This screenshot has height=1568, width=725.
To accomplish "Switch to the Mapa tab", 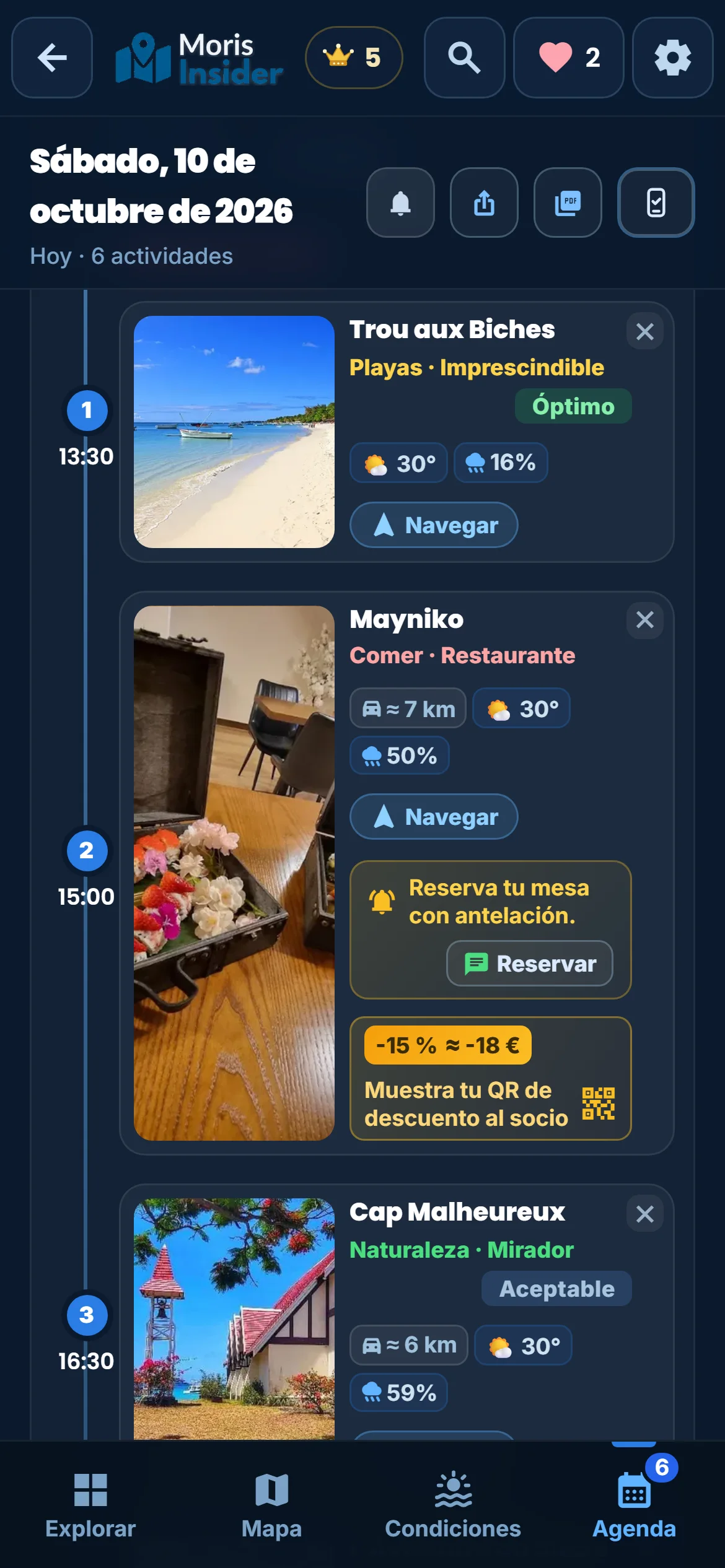I will pyautogui.click(x=271, y=1505).
